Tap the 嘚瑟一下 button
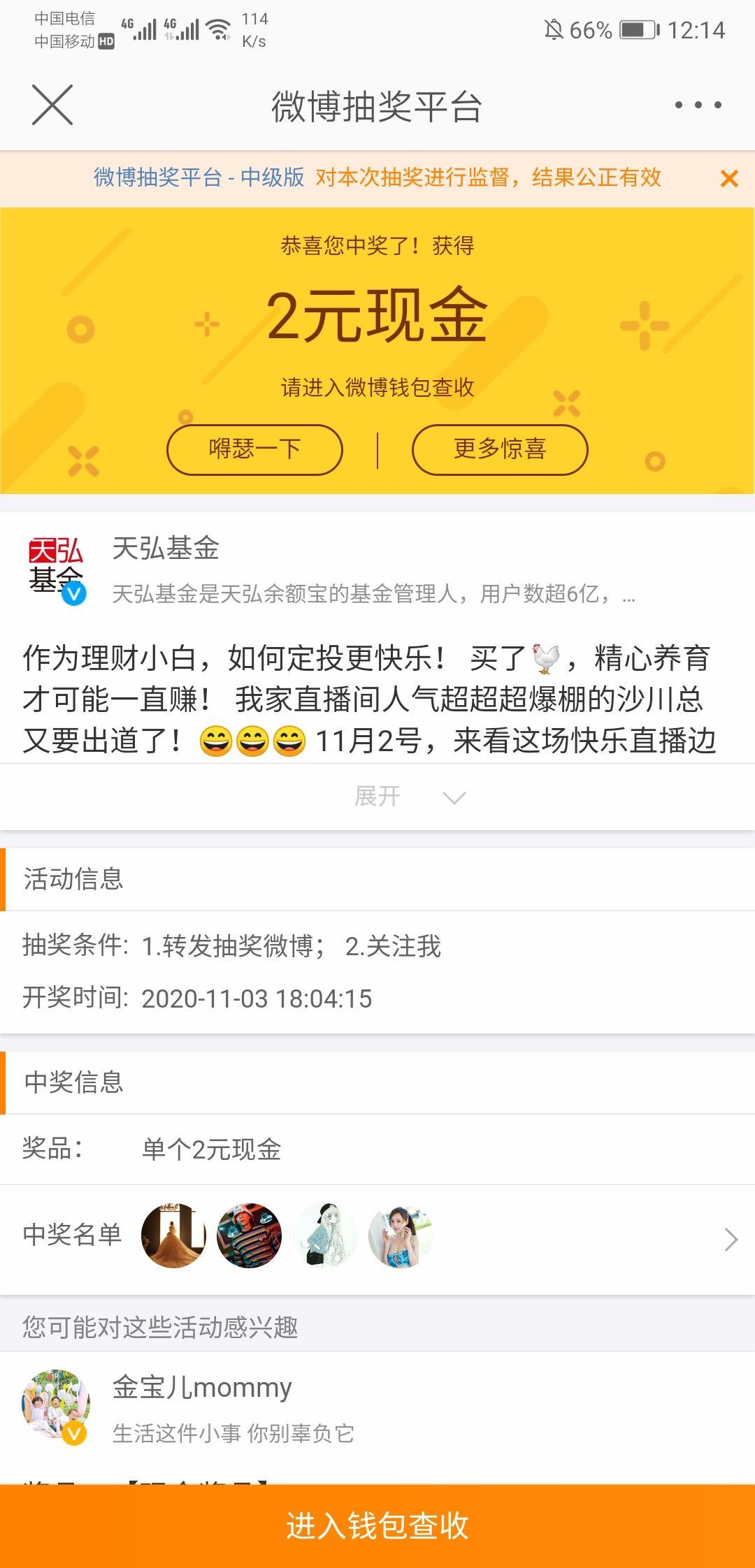 (x=254, y=449)
